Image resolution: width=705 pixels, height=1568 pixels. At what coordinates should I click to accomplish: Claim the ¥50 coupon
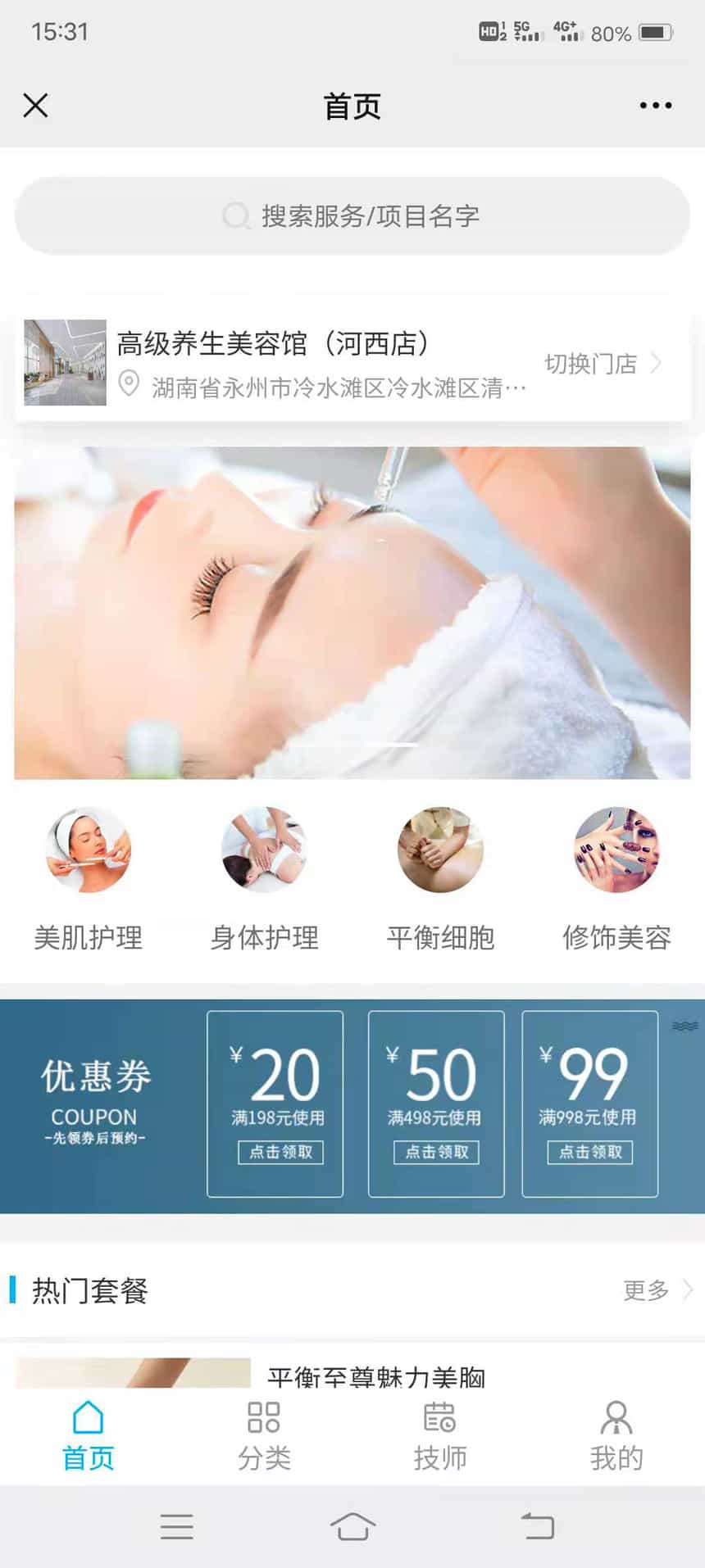[x=436, y=1152]
